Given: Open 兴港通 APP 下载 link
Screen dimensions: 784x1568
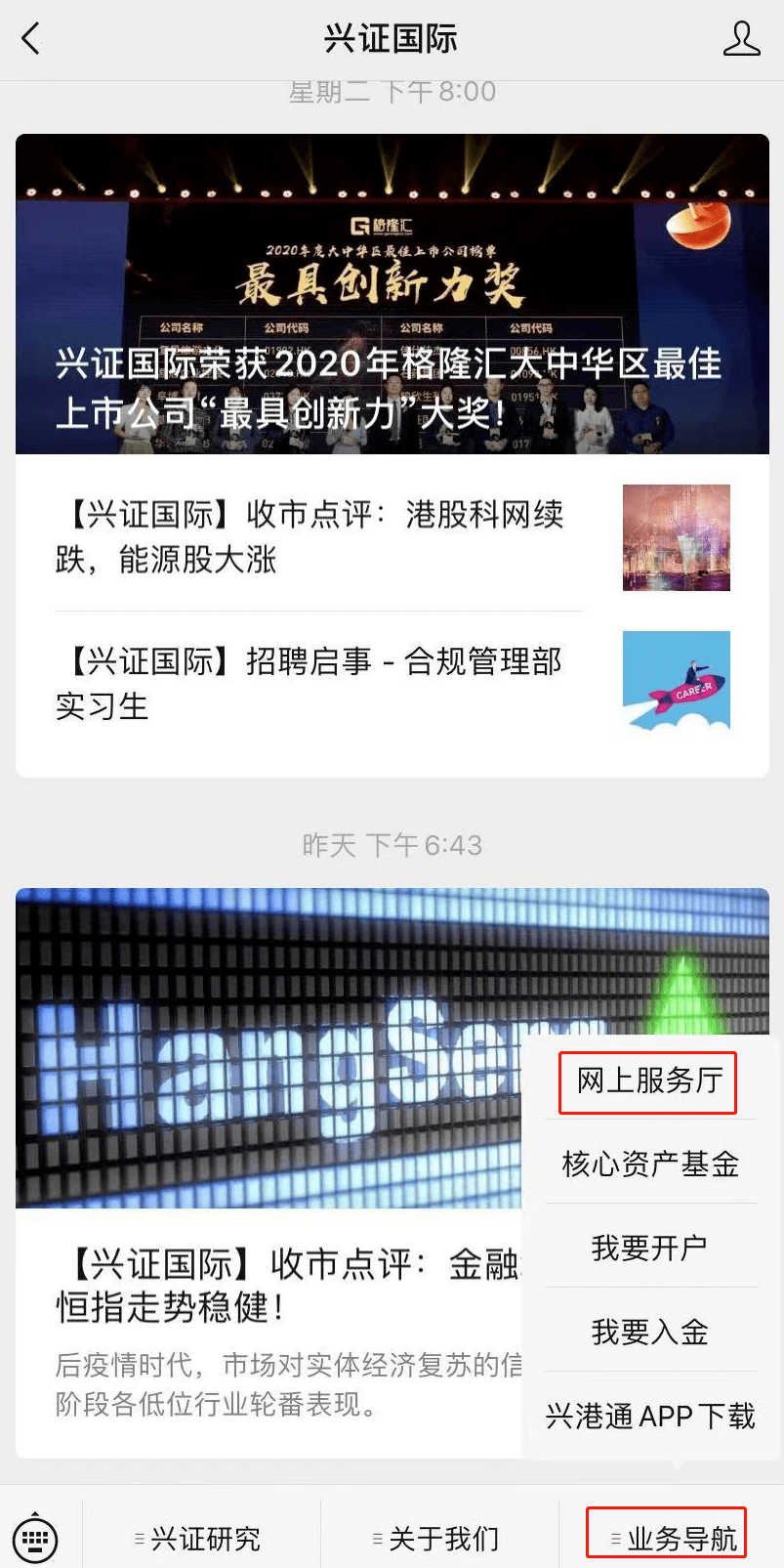Looking at the screenshot, I should [650, 1416].
